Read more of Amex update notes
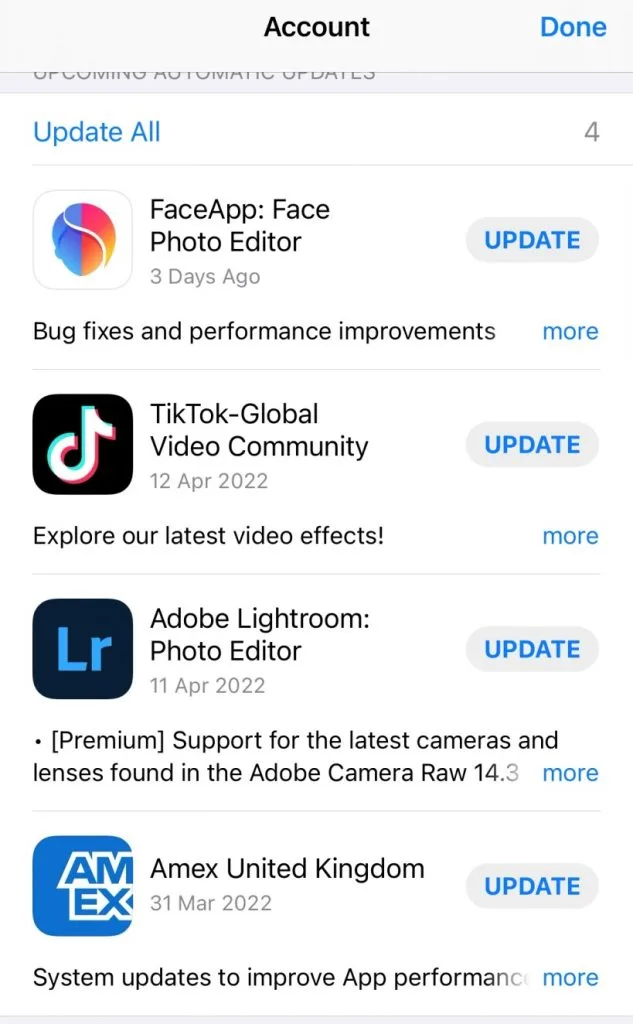This screenshot has height=1024, width=633. 570,978
